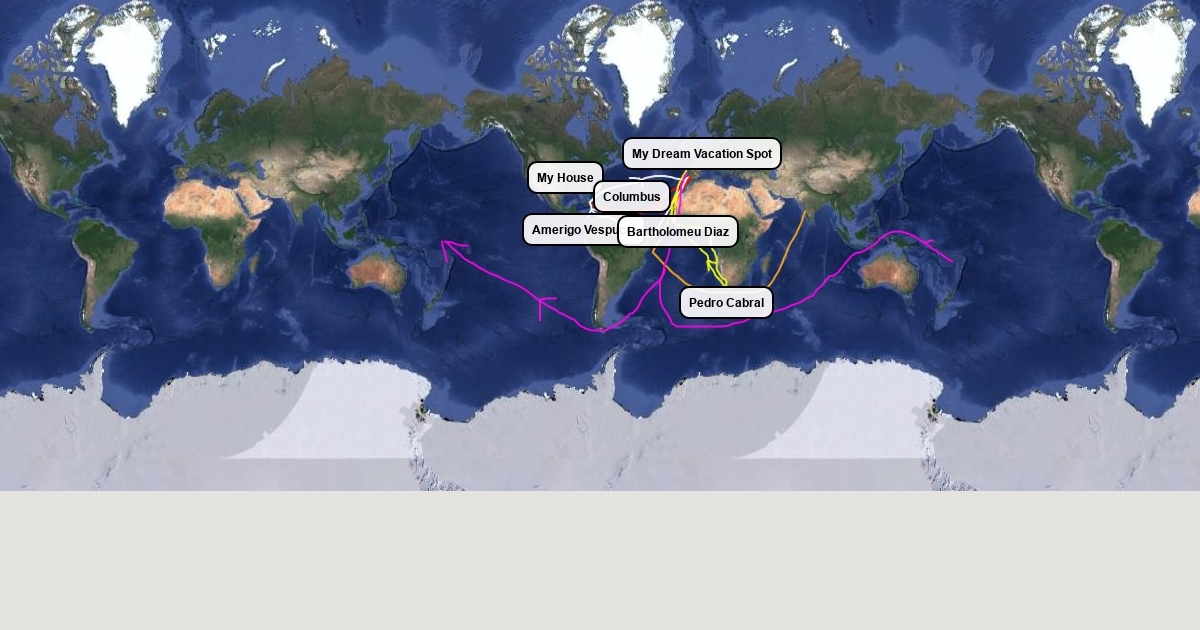Open the My Dream Vacation Spot marker

coord(702,154)
